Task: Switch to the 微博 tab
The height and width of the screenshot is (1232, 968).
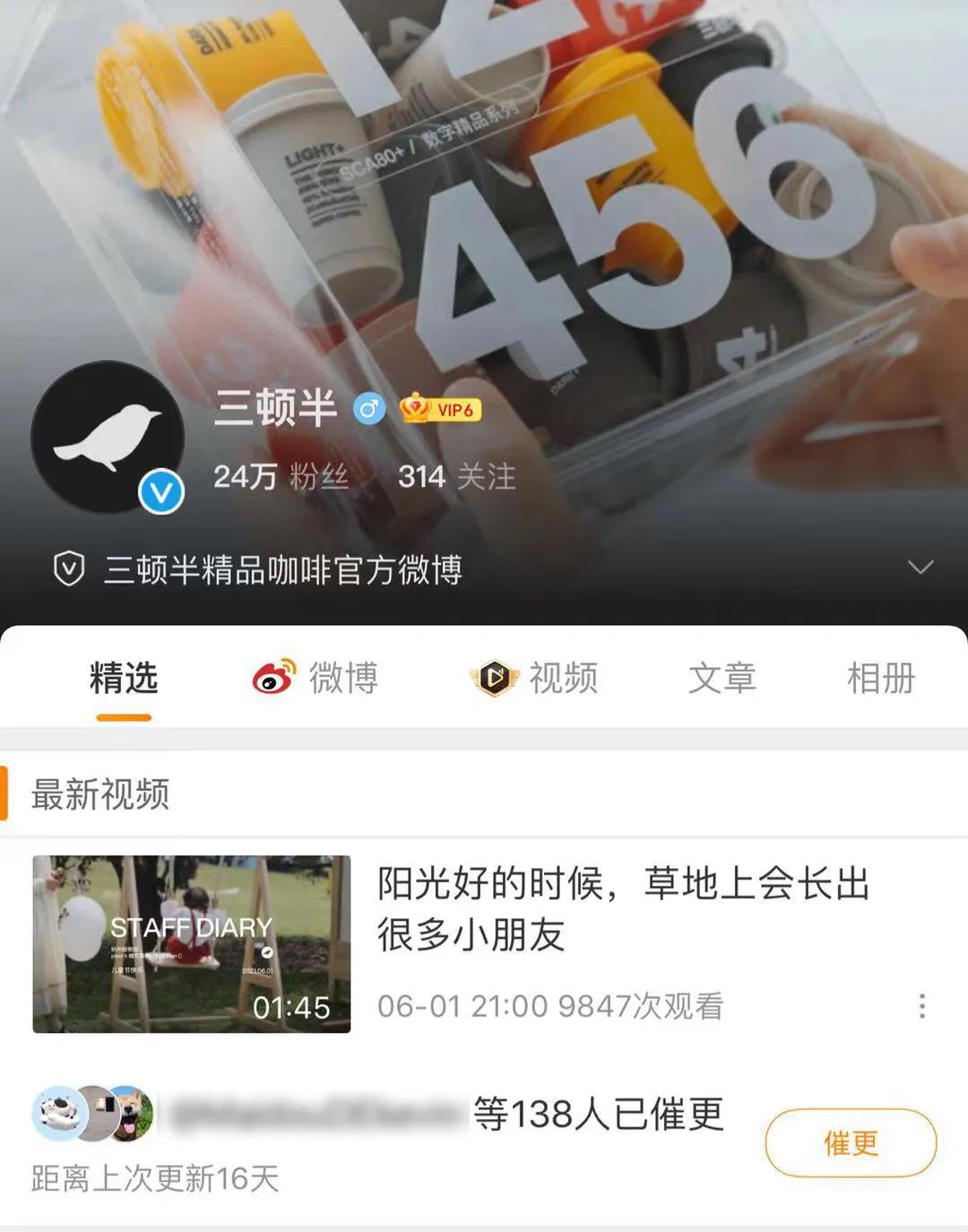Action: [x=342, y=679]
